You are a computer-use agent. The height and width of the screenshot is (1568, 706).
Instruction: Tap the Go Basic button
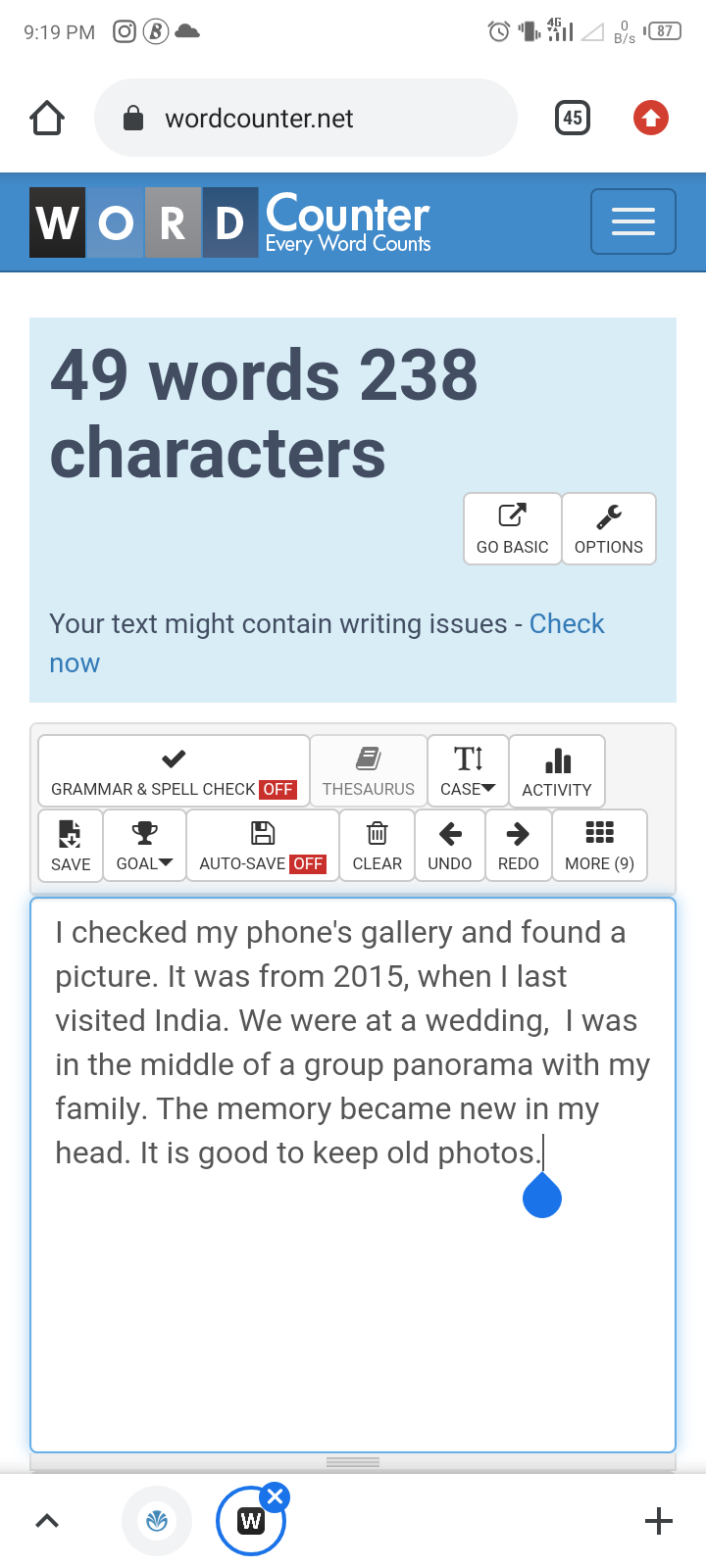(512, 529)
